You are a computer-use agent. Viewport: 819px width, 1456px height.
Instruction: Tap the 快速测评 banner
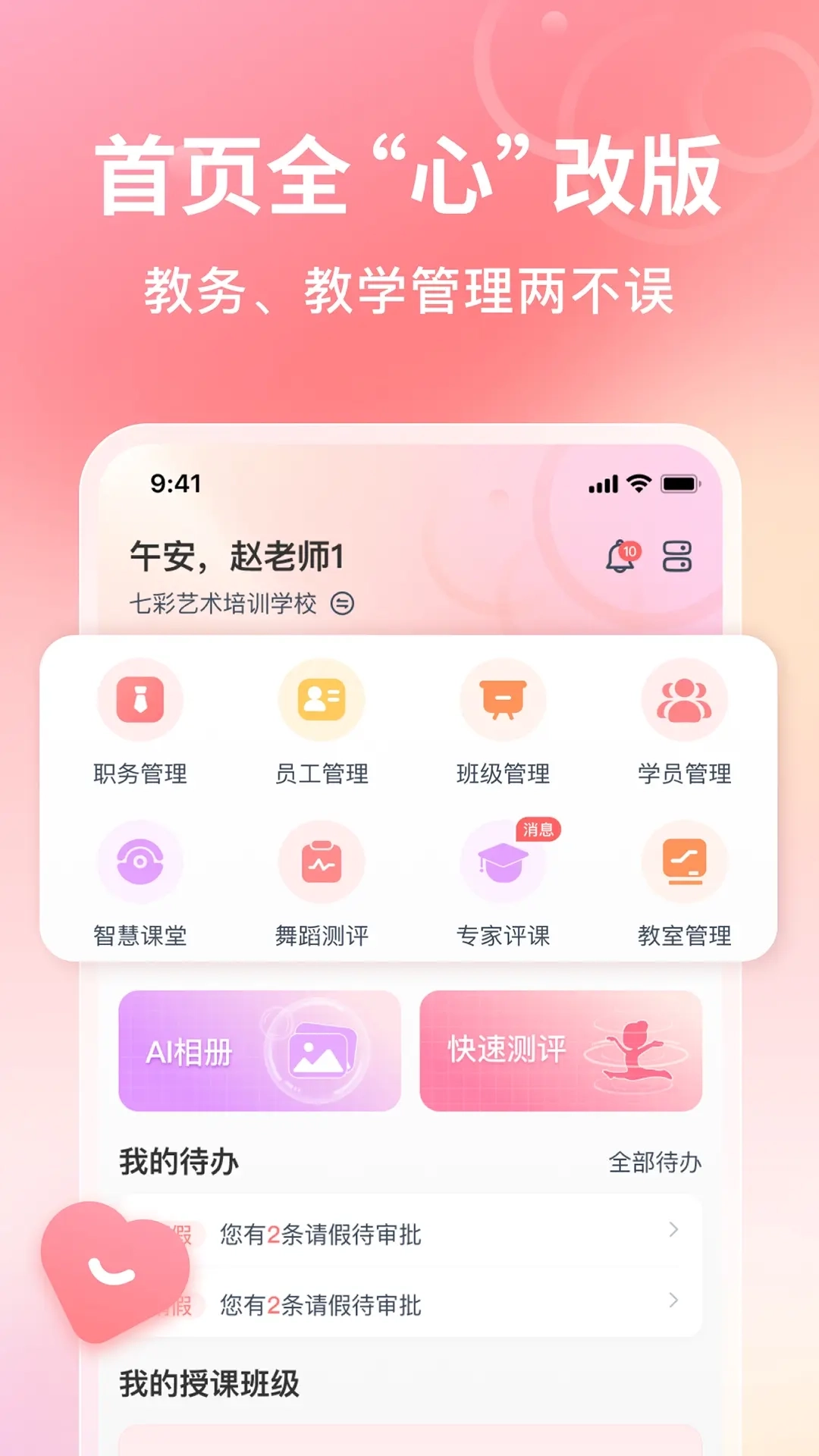(561, 1054)
